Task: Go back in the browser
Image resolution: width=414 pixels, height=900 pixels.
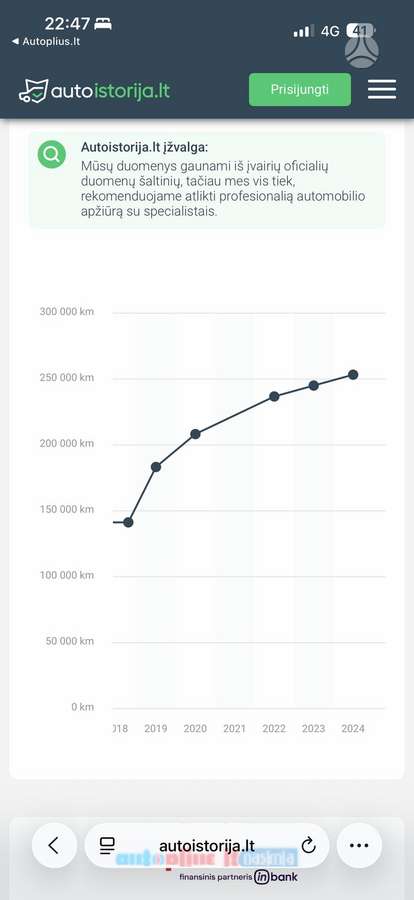Action: coord(54,845)
